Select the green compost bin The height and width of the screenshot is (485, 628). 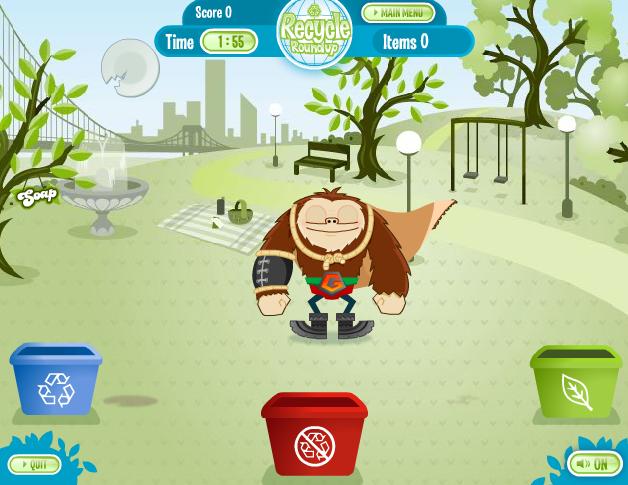(576, 384)
